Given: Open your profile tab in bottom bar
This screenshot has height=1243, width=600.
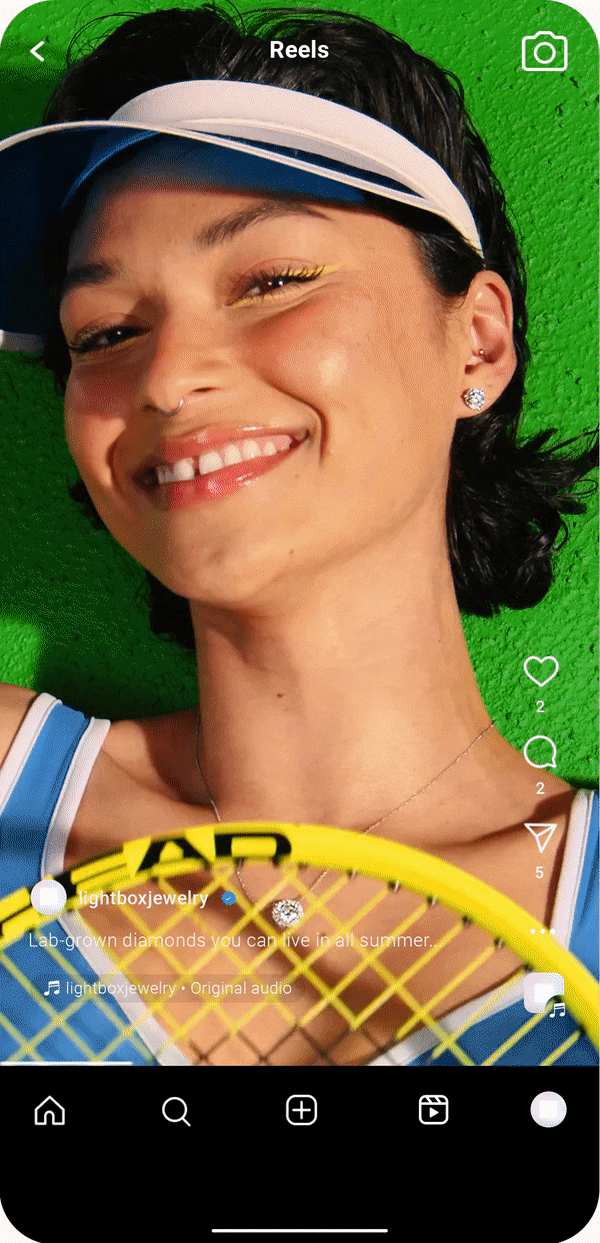Looking at the screenshot, I should pyautogui.click(x=548, y=1109).
